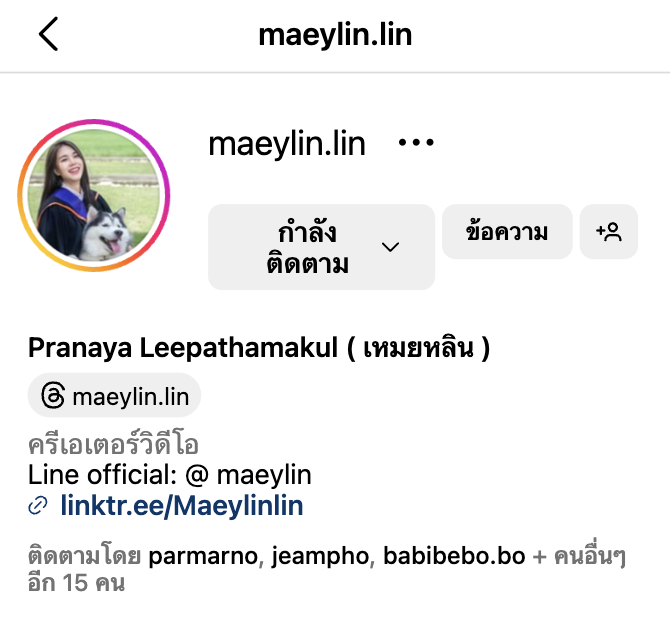
Task: Go back using the top-left arrow
Action: tap(48, 35)
